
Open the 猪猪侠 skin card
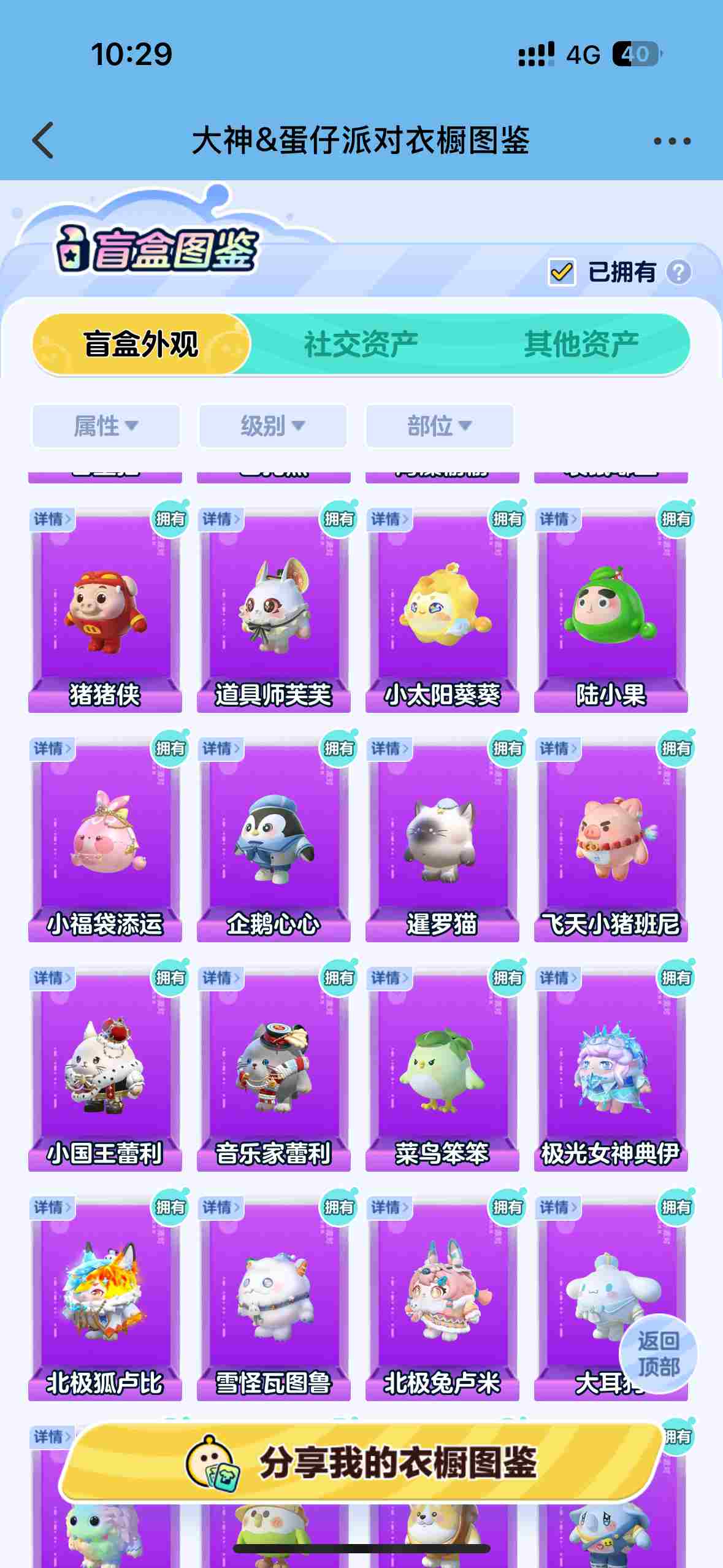[x=105, y=613]
